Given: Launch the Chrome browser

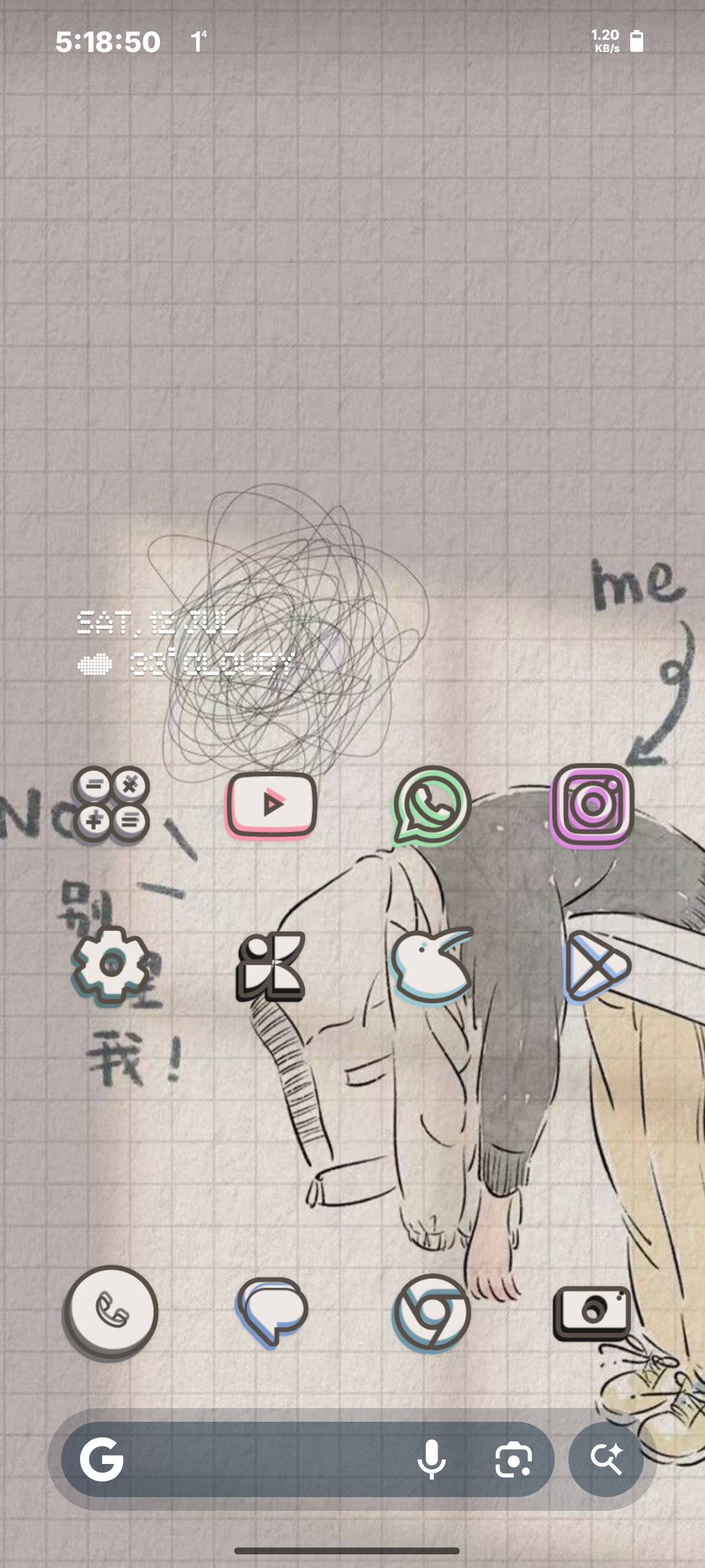Looking at the screenshot, I should tap(431, 1312).
